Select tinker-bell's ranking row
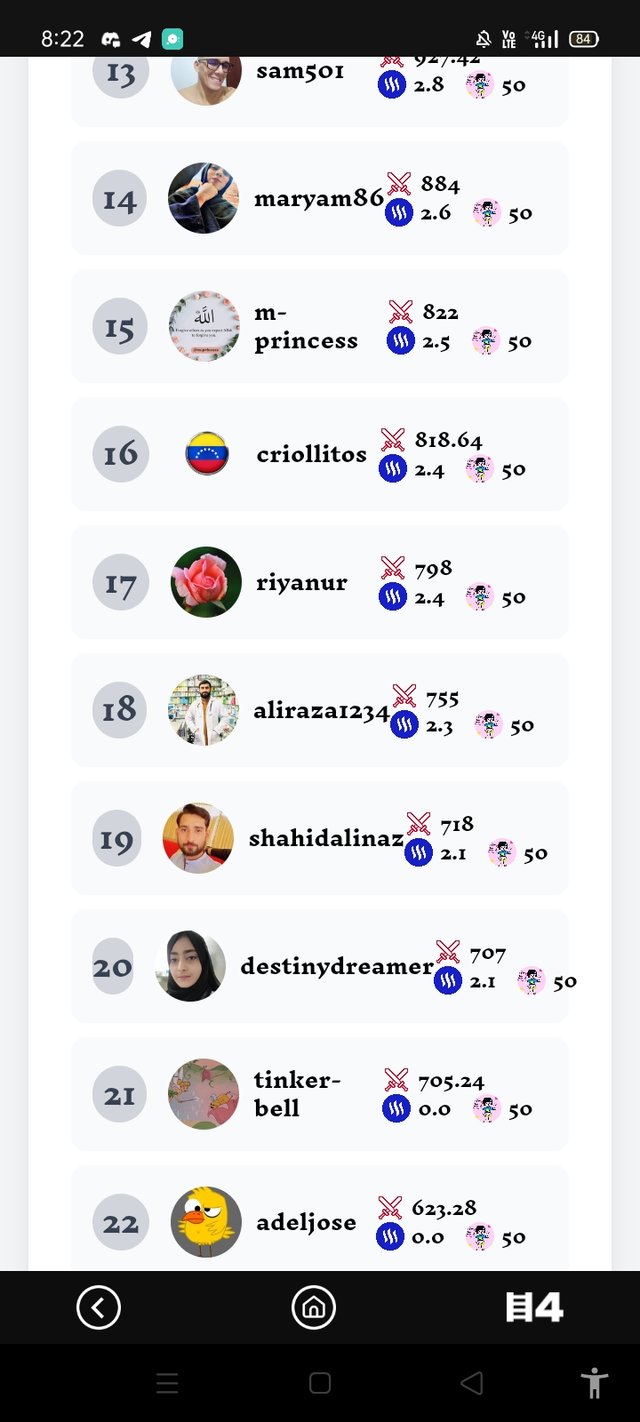Viewport: 640px width, 1422px height. tap(319, 1094)
